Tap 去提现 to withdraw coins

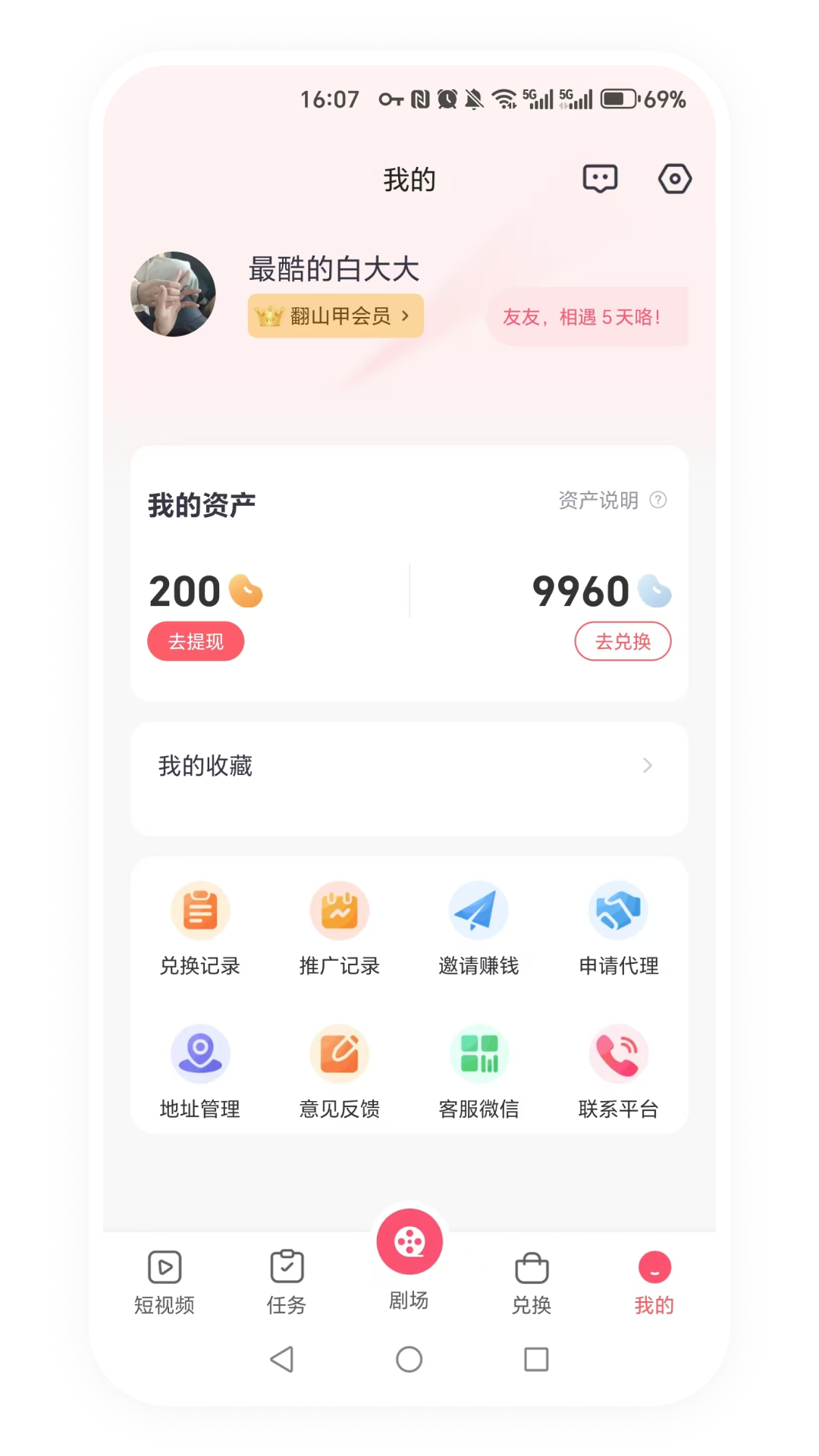coord(196,642)
